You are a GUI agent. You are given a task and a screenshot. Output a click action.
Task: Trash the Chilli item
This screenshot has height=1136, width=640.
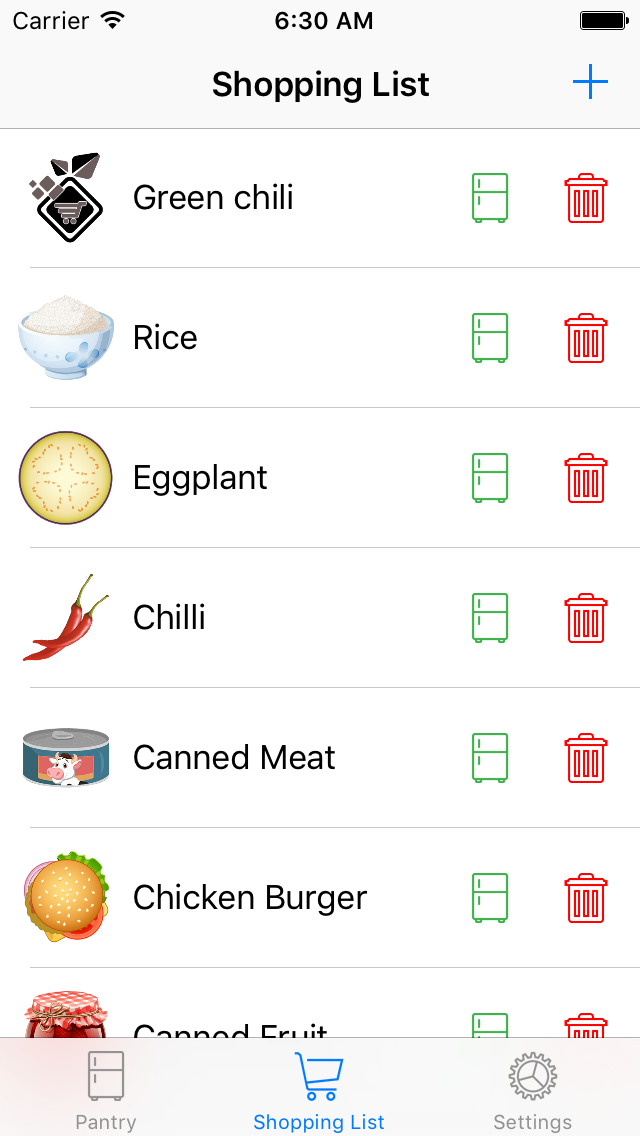[x=585, y=618]
